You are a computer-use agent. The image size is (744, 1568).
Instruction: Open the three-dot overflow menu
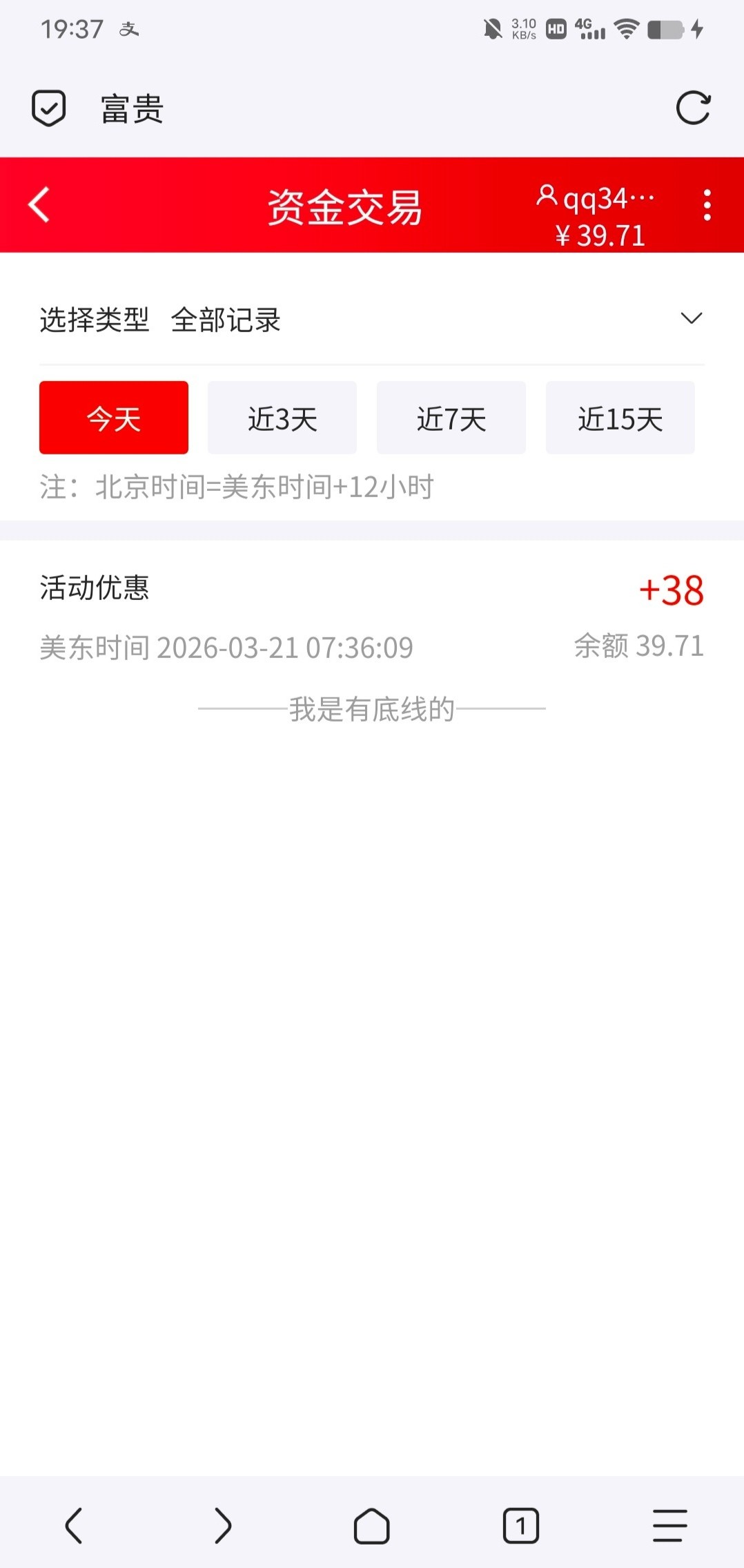coord(707,205)
